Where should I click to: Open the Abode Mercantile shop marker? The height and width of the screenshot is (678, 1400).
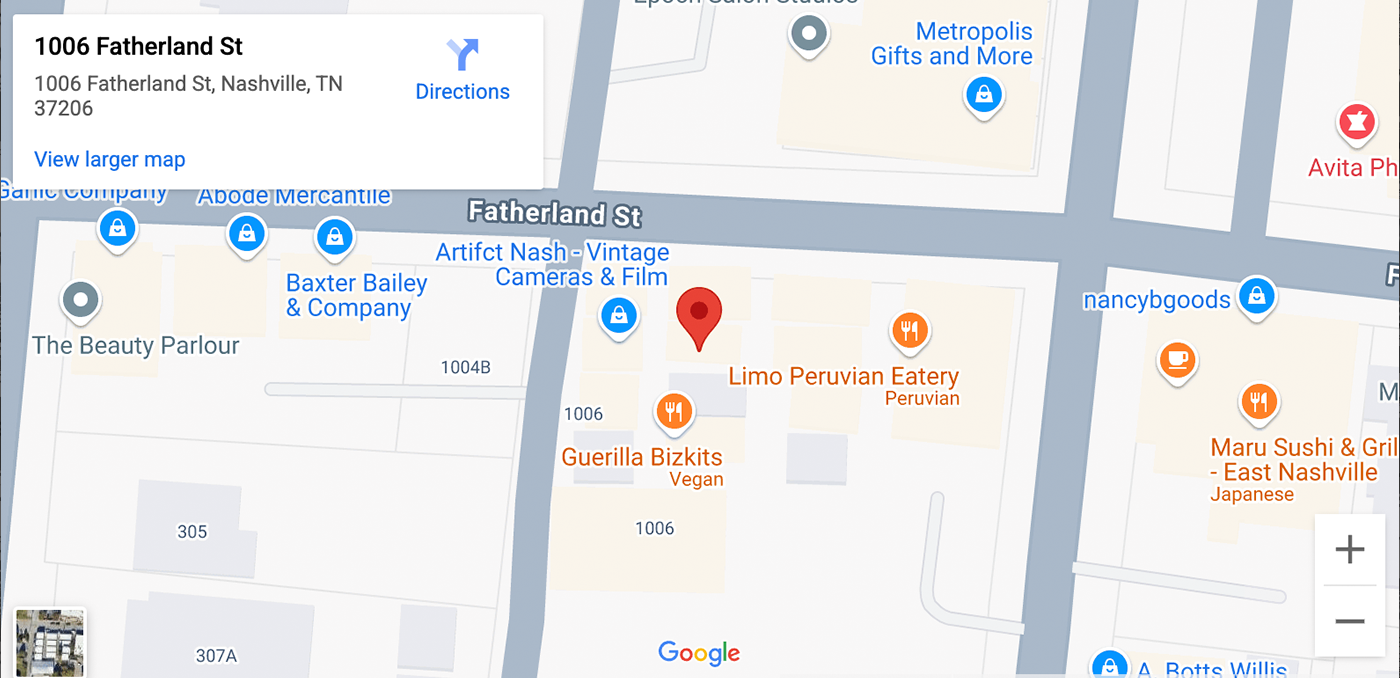point(246,234)
